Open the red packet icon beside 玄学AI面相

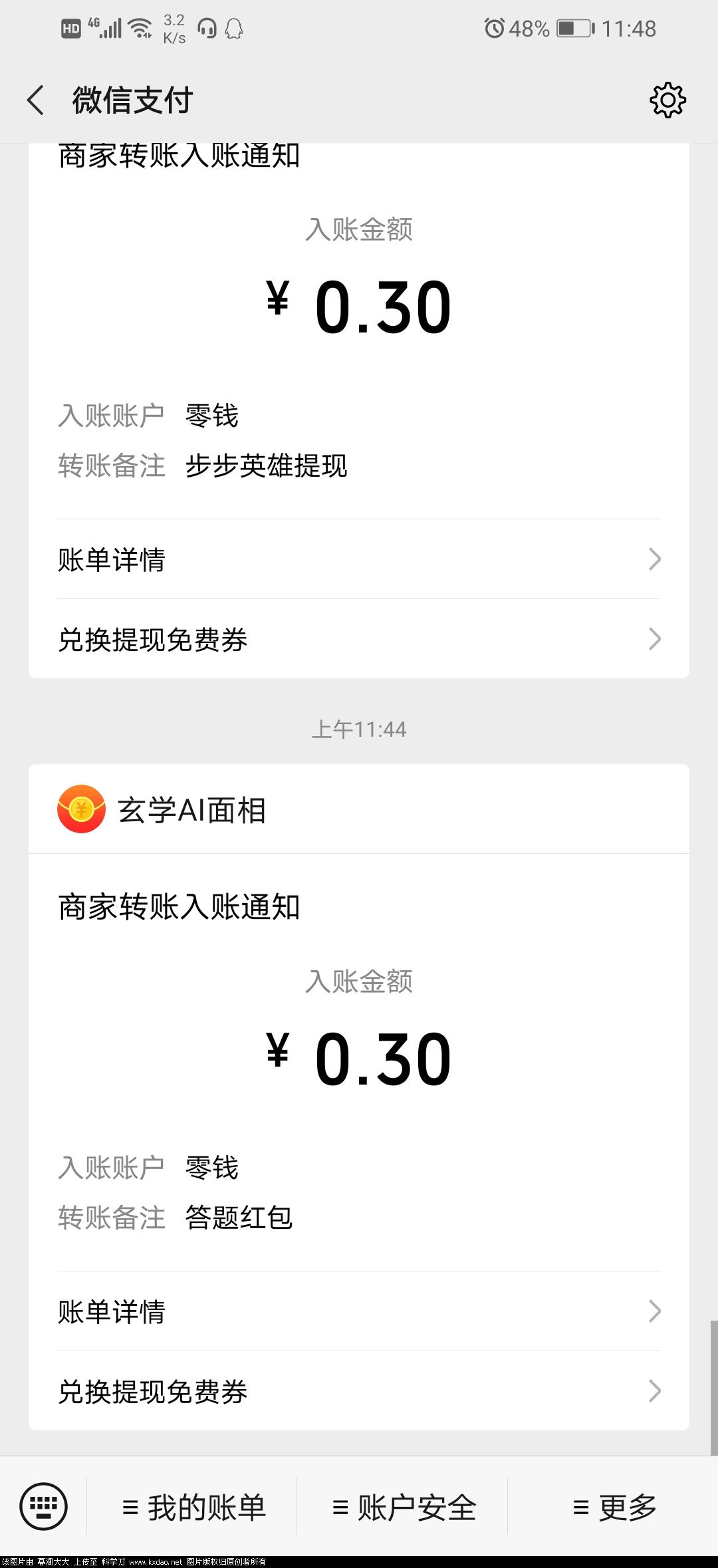coord(80,810)
